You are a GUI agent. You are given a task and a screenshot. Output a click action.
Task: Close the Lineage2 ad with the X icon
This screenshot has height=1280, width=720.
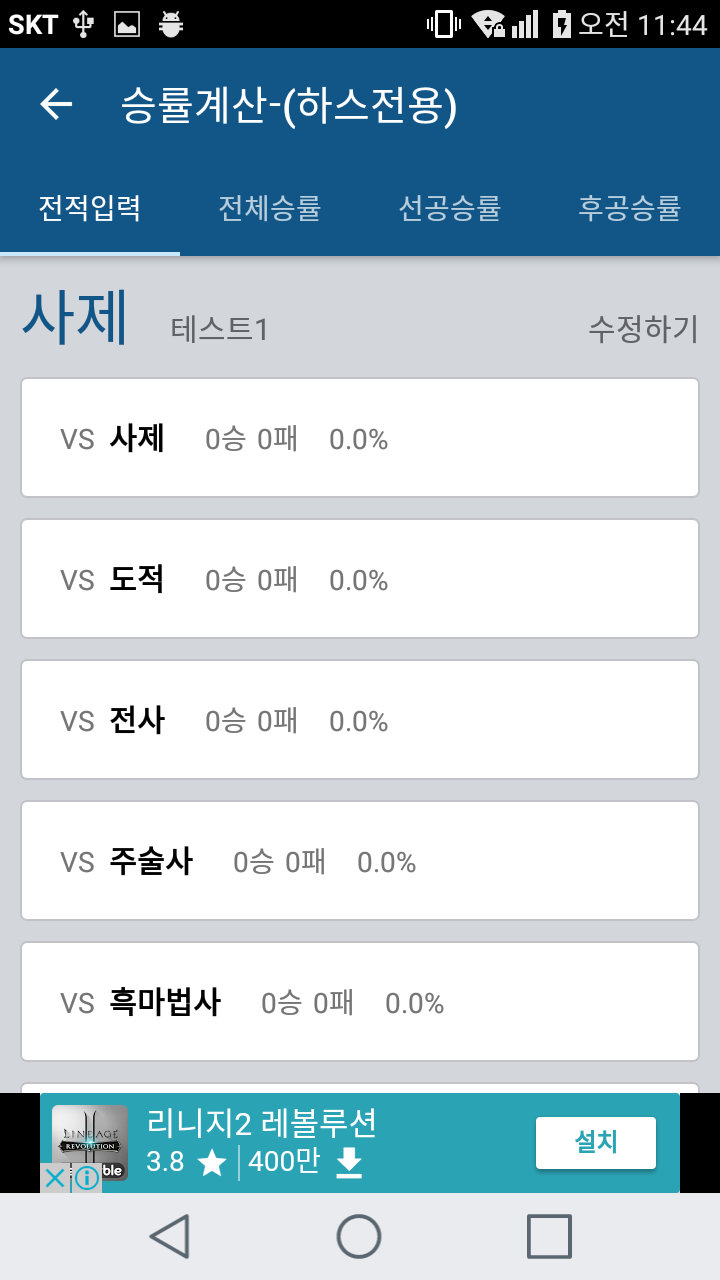pos(54,1178)
